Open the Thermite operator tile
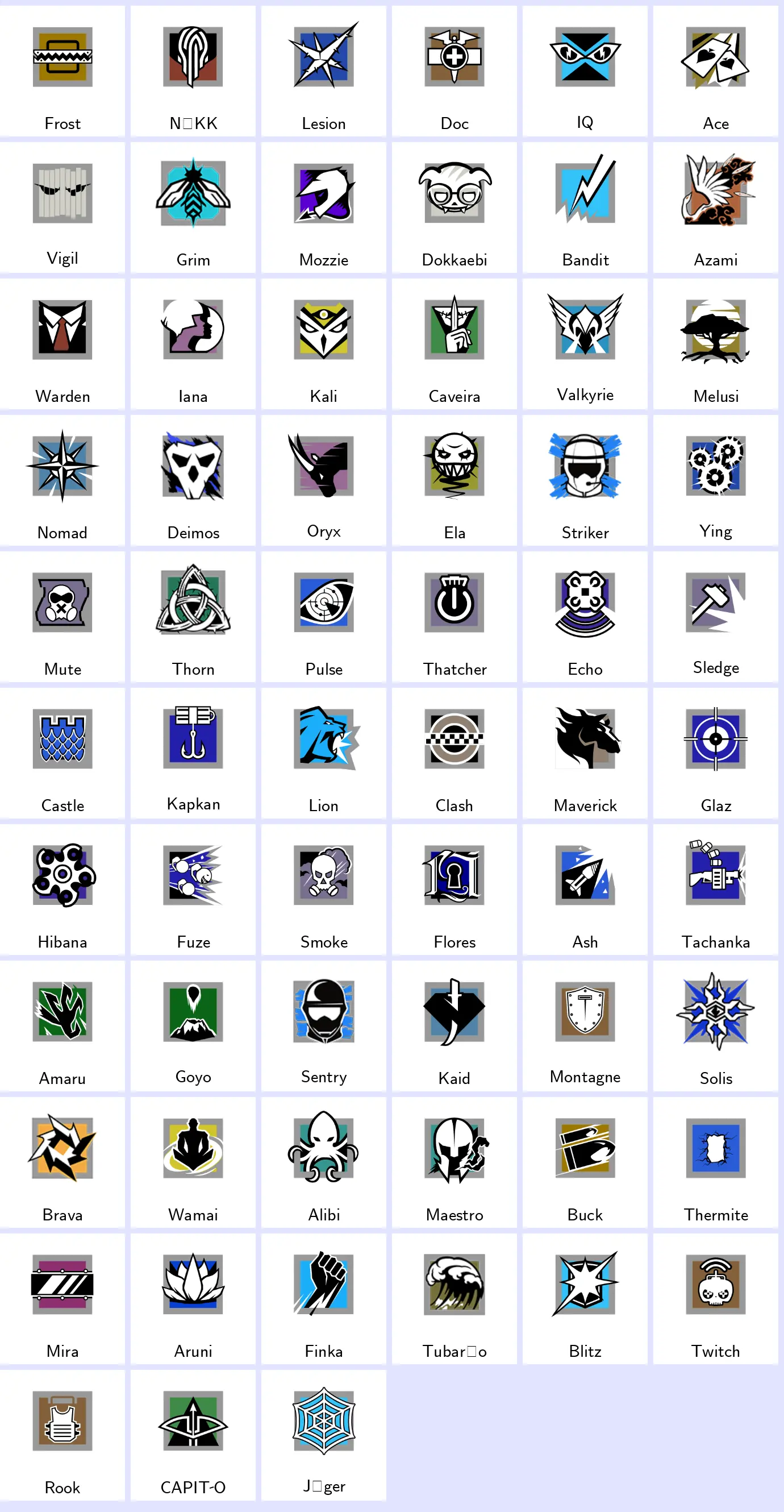 pos(715,1162)
